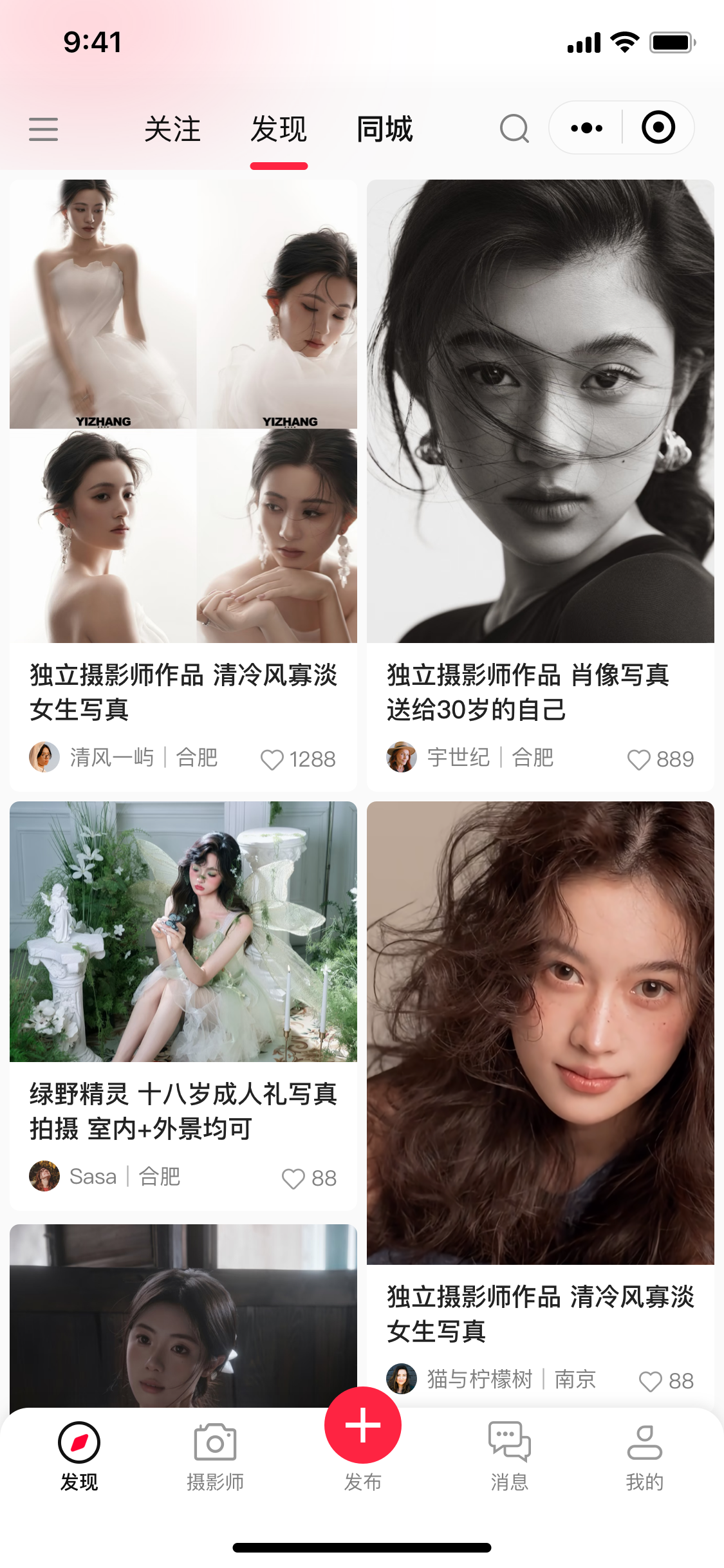Image resolution: width=724 pixels, height=1568 pixels.
Task: Close the mini-program via the circle button
Action: (x=658, y=127)
